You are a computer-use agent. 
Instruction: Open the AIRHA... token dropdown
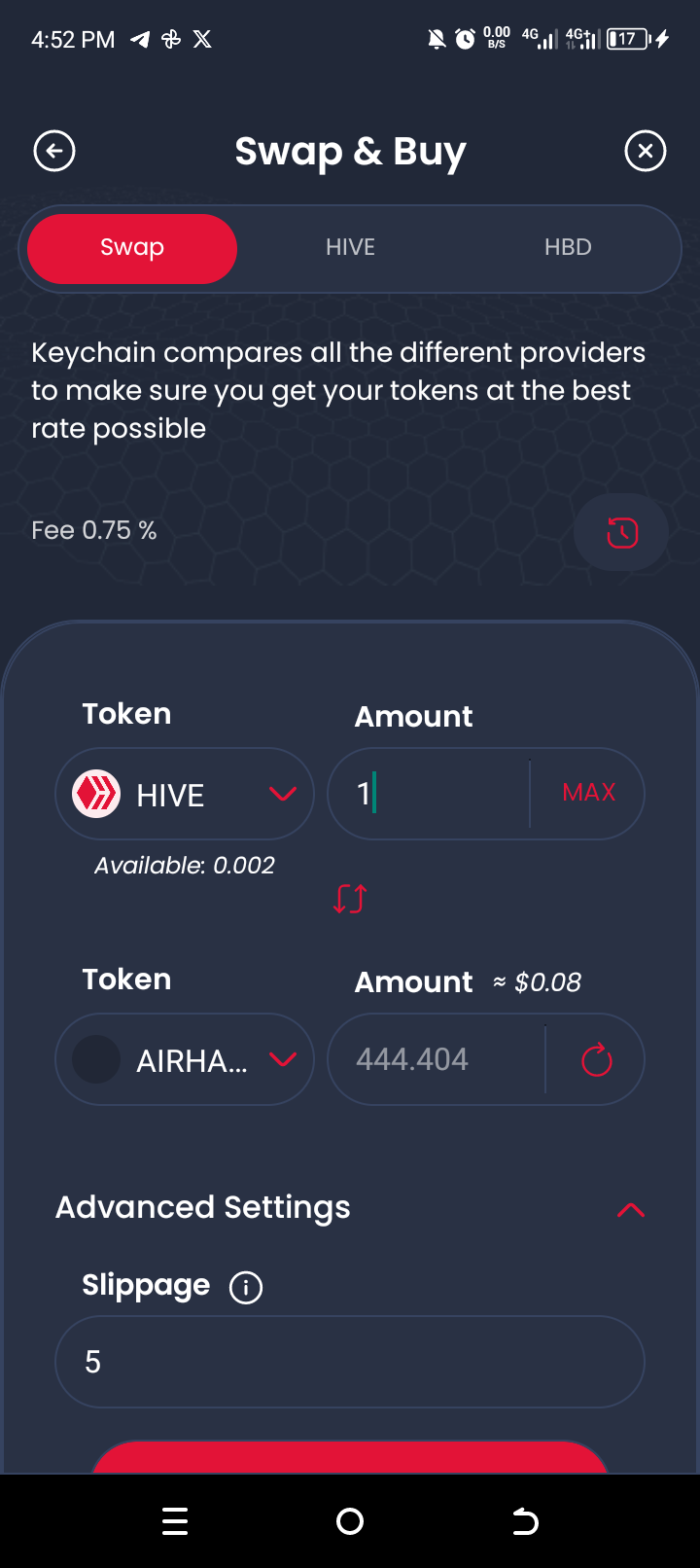tap(185, 1059)
